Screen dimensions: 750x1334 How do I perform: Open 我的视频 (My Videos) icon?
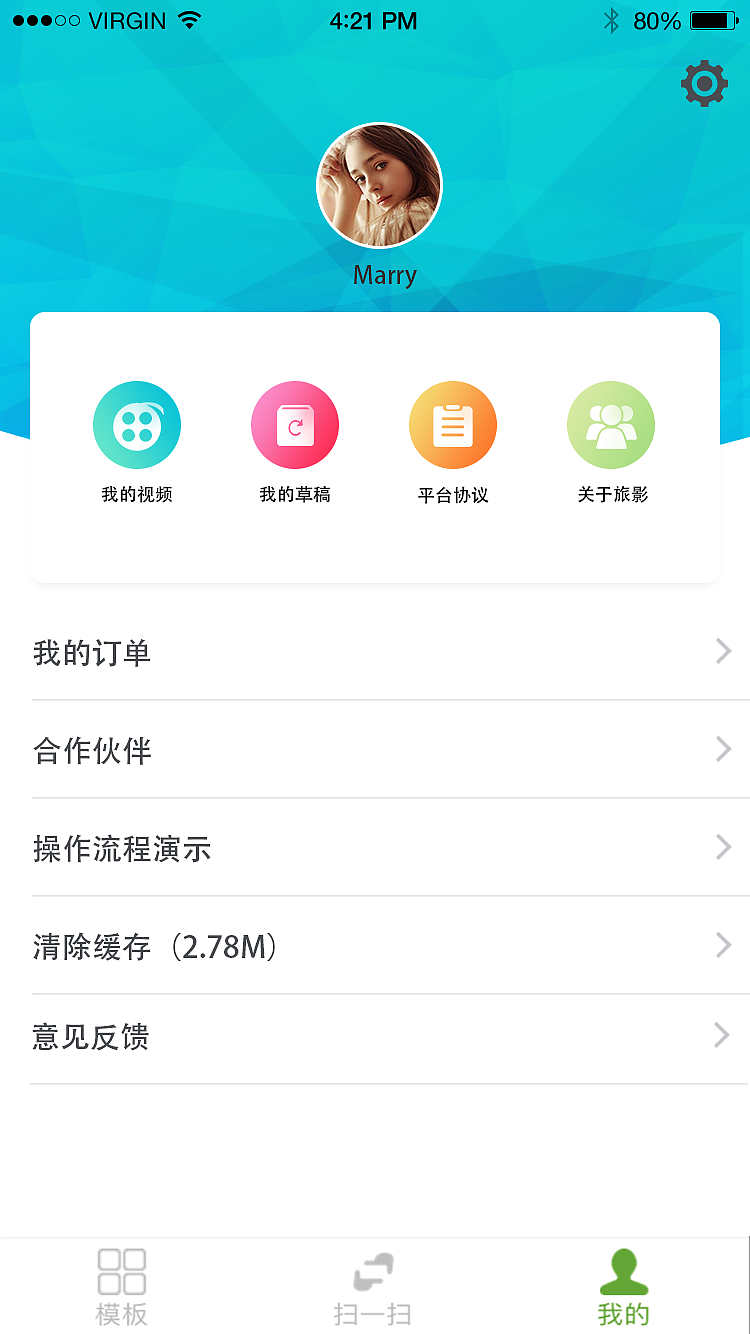137,424
